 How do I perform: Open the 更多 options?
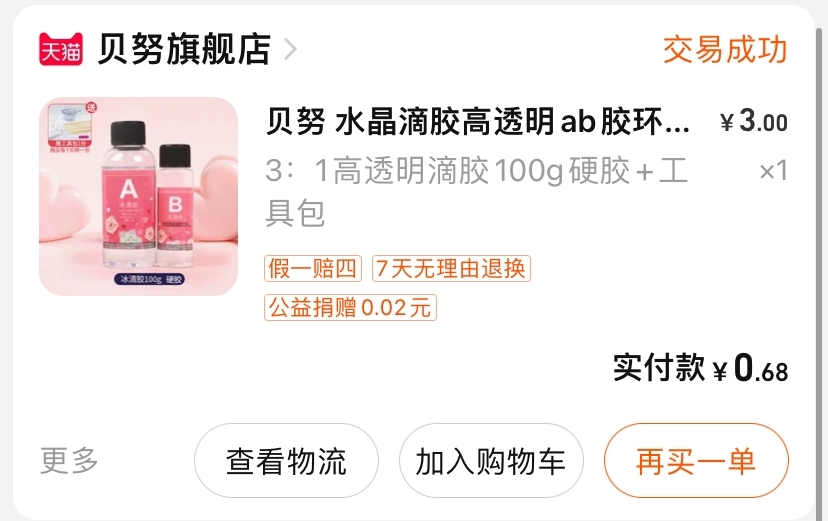point(70,461)
